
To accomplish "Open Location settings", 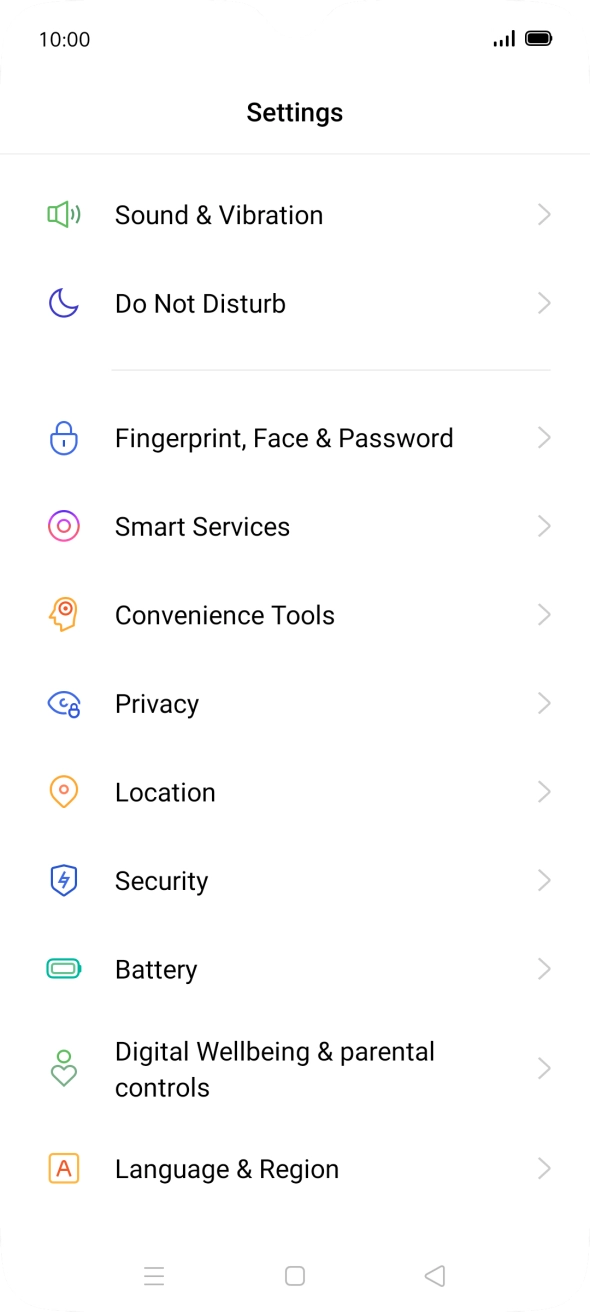I will coord(295,792).
